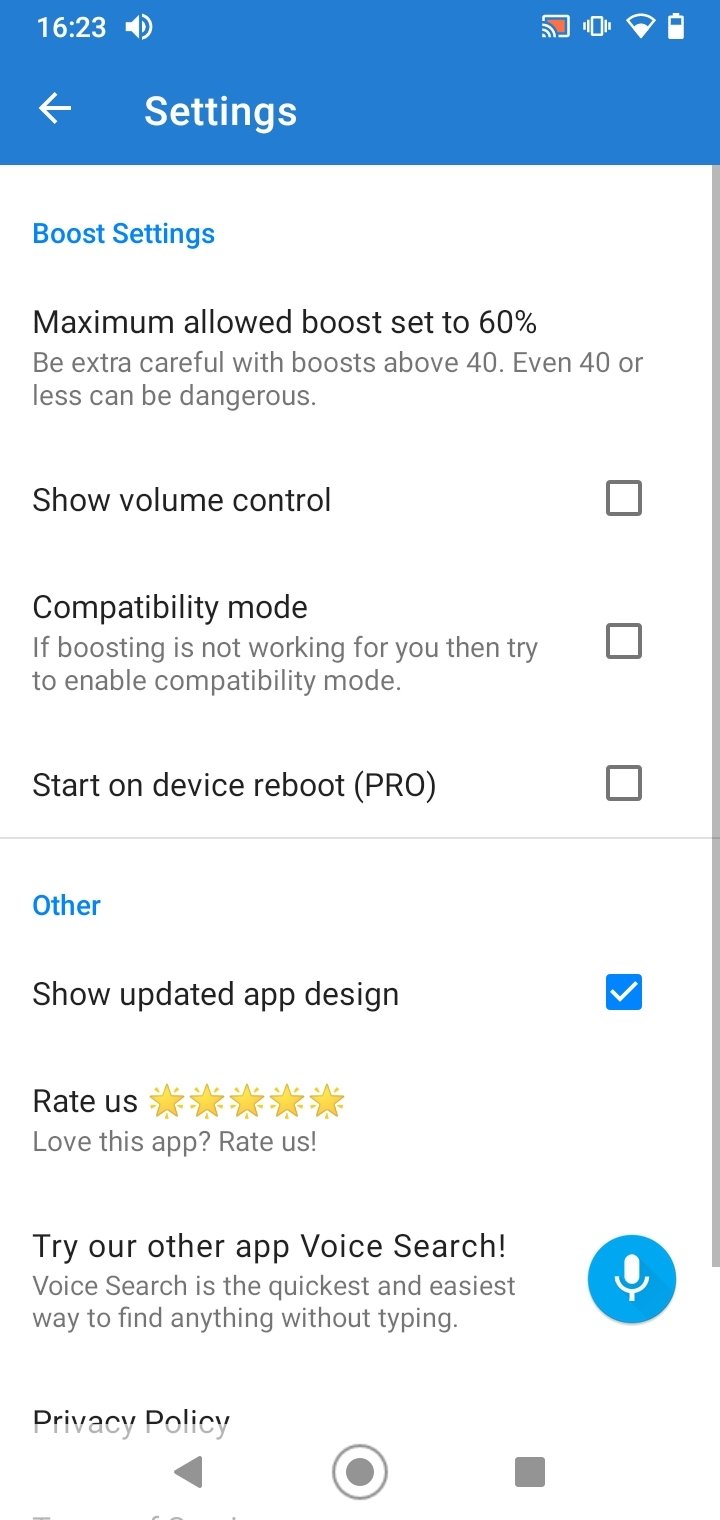Image resolution: width=720 pixels, height=1520 pixels.
Task: Open the recent apps view
Action: click(529, 1472)
